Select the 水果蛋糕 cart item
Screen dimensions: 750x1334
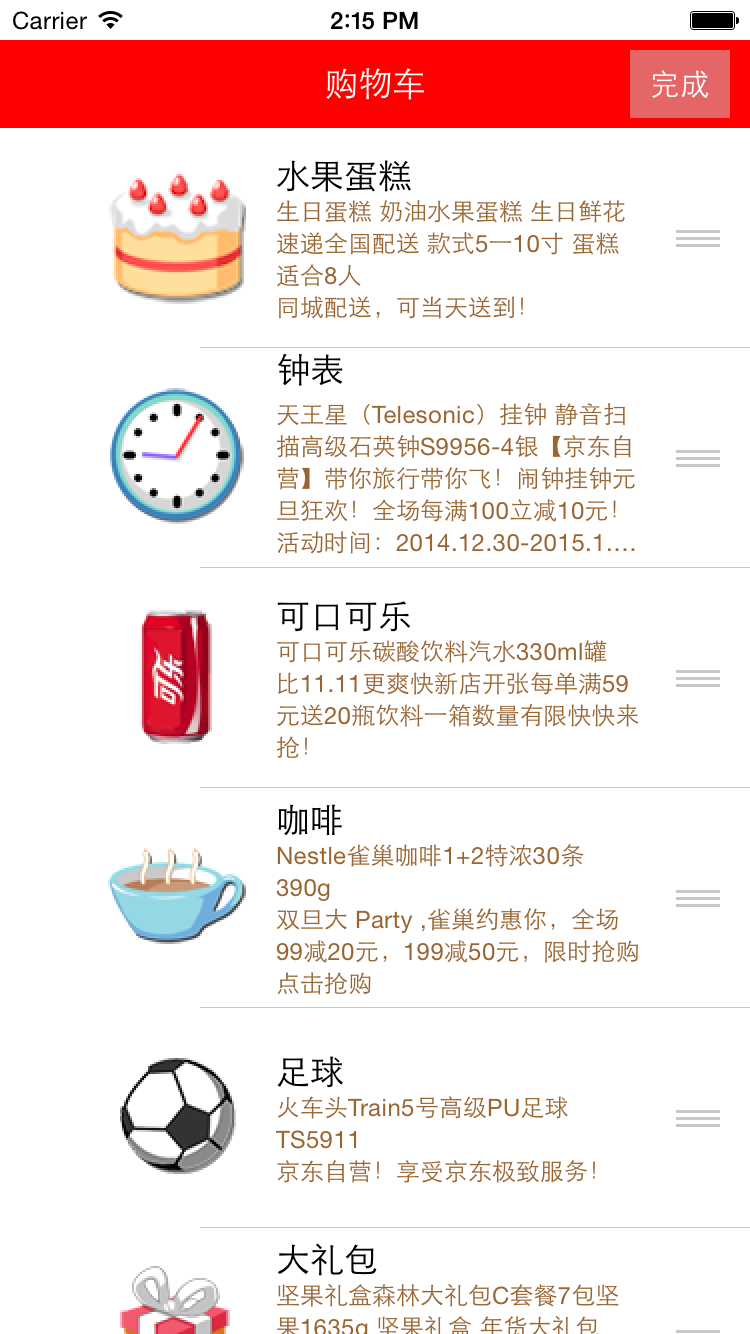click(400, 240)
